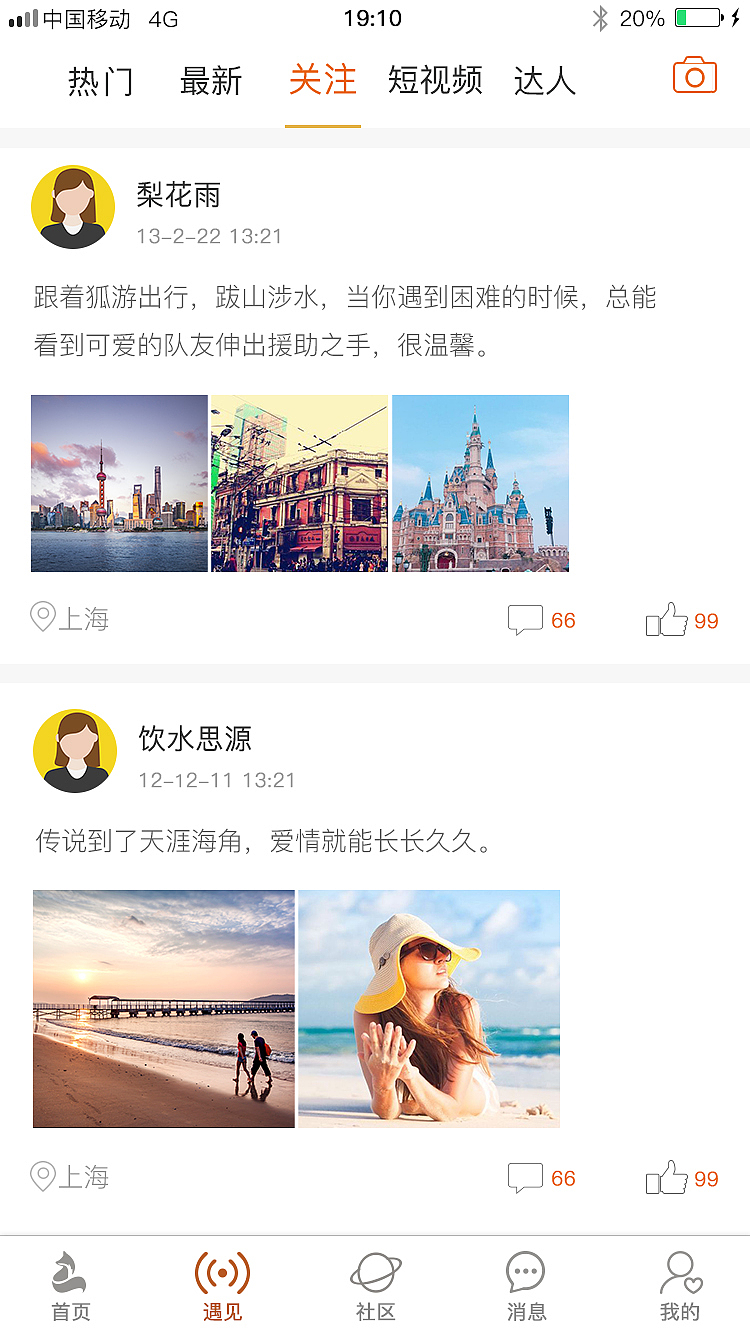Click the location pin icon next to 上海
Screen dimensions: 750x1334
tap(42, 617)
